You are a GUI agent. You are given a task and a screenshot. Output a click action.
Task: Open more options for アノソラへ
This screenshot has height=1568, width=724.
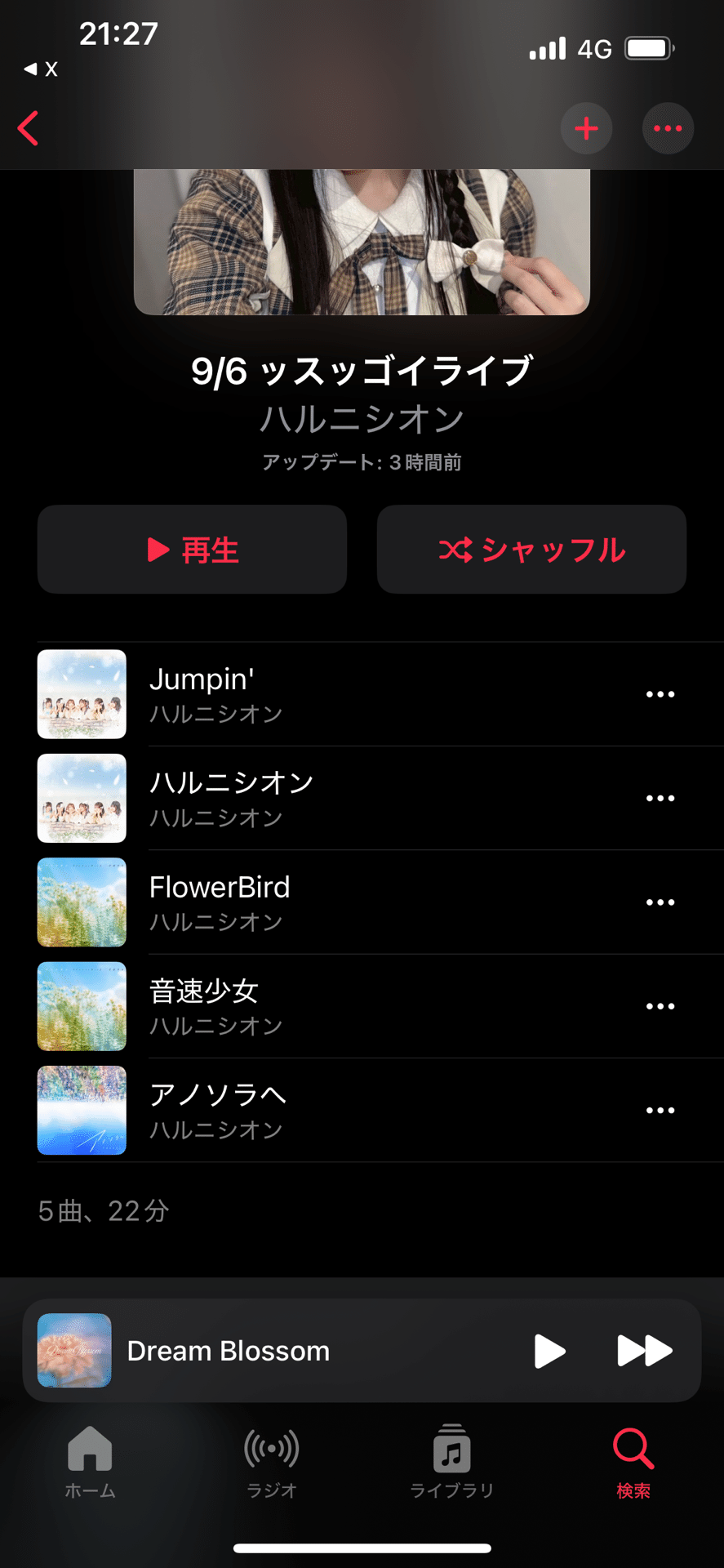(660, 1110)
